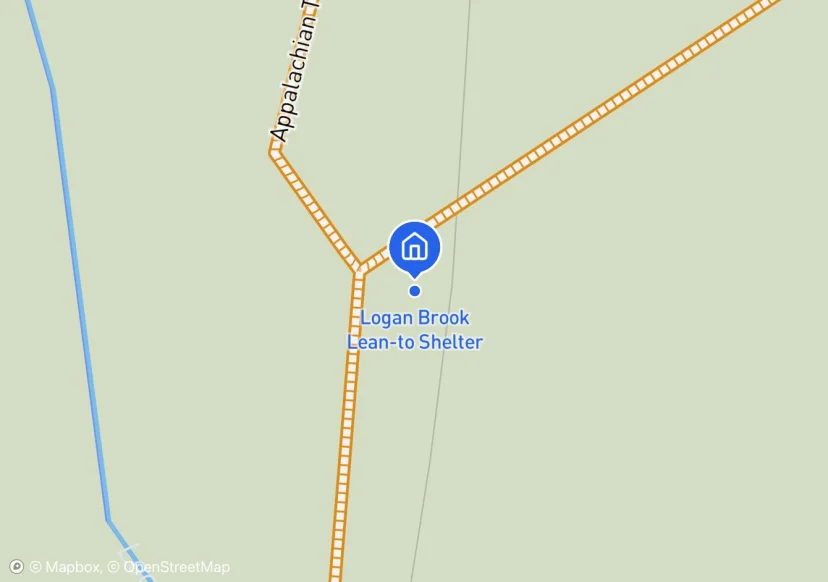The image size is (828, 582).
Task: Open the map attribution info icon
Action: 16,567
